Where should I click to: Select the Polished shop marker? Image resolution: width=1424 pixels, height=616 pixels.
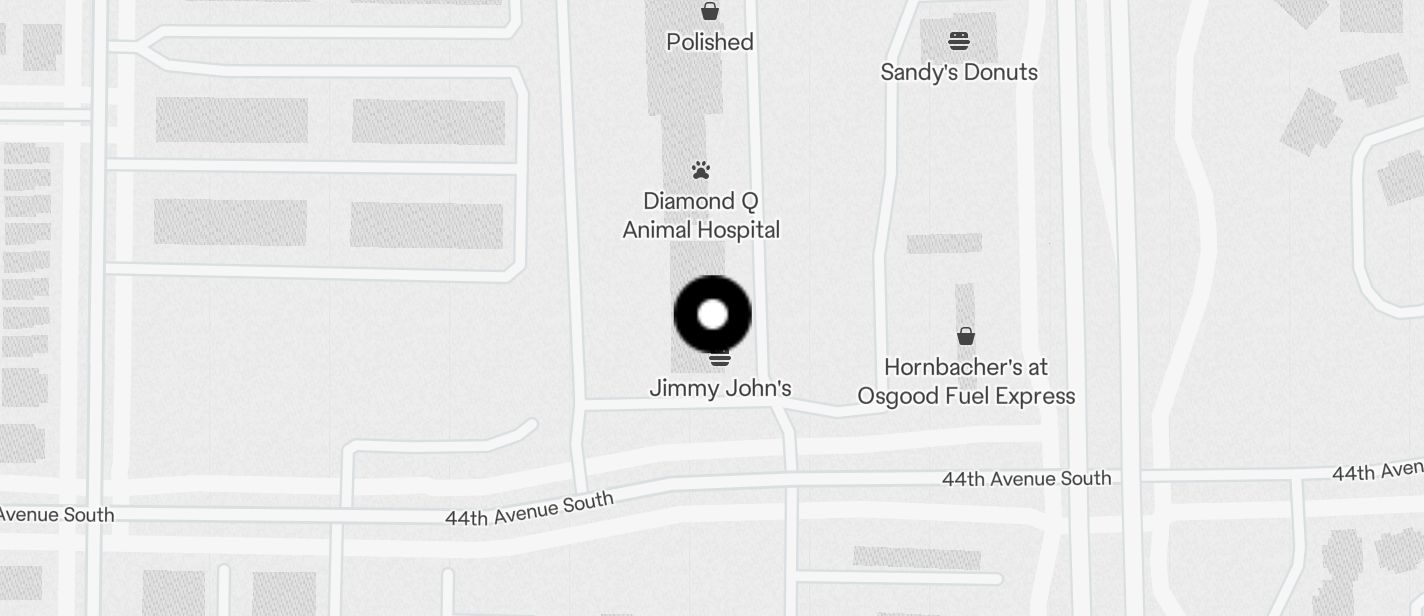click(x=710, y=12)
